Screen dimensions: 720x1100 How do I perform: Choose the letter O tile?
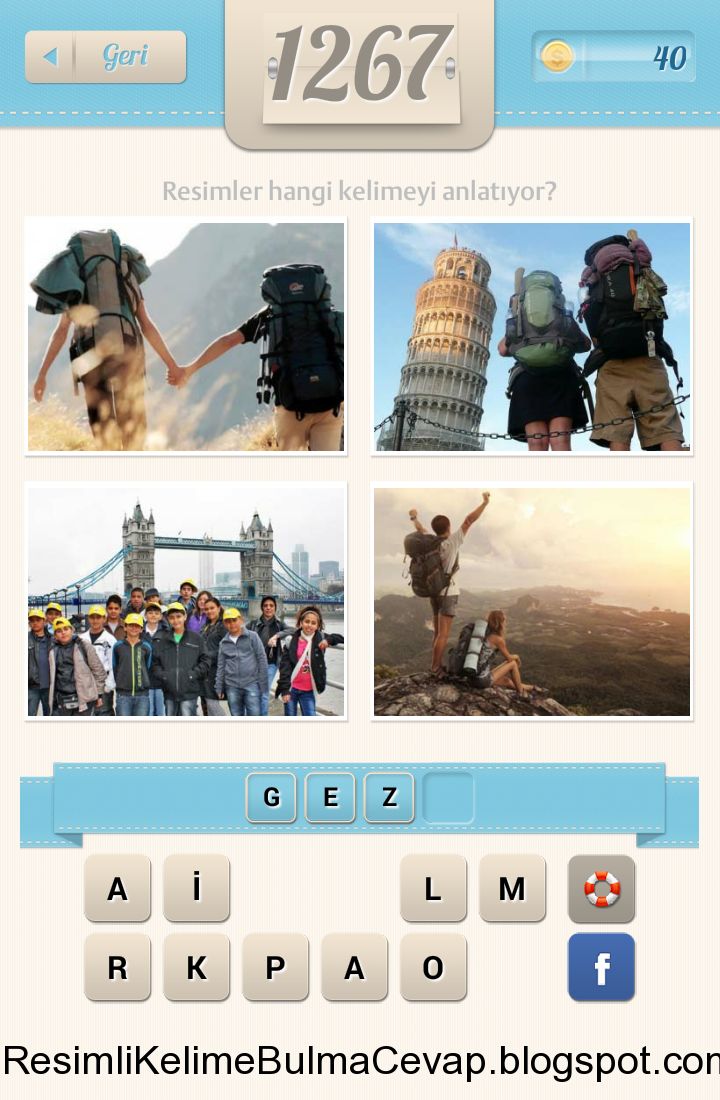click(x=433, y=967)
